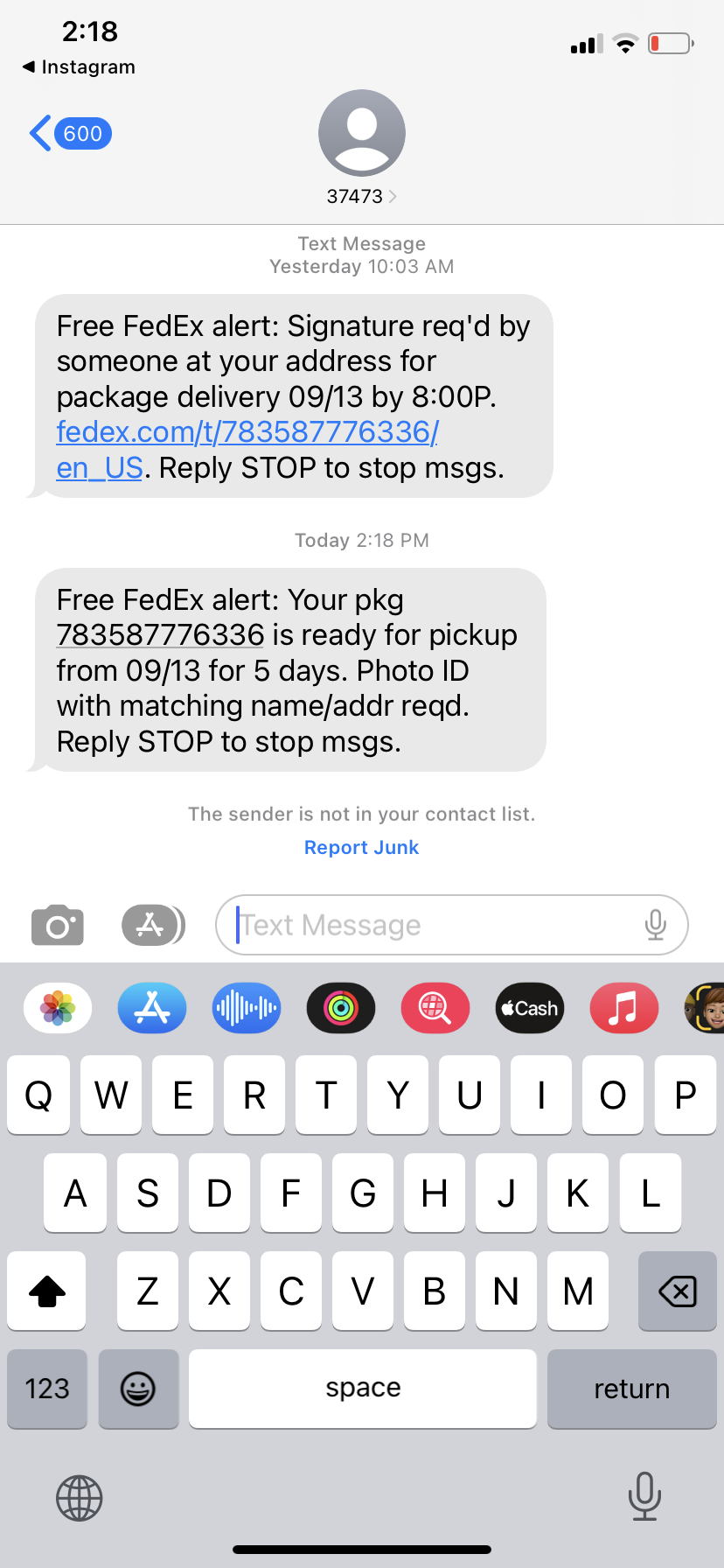Open the fedex.com tracking link
The height and width of the screenshot is (1568, 724).
click(247, 450)
